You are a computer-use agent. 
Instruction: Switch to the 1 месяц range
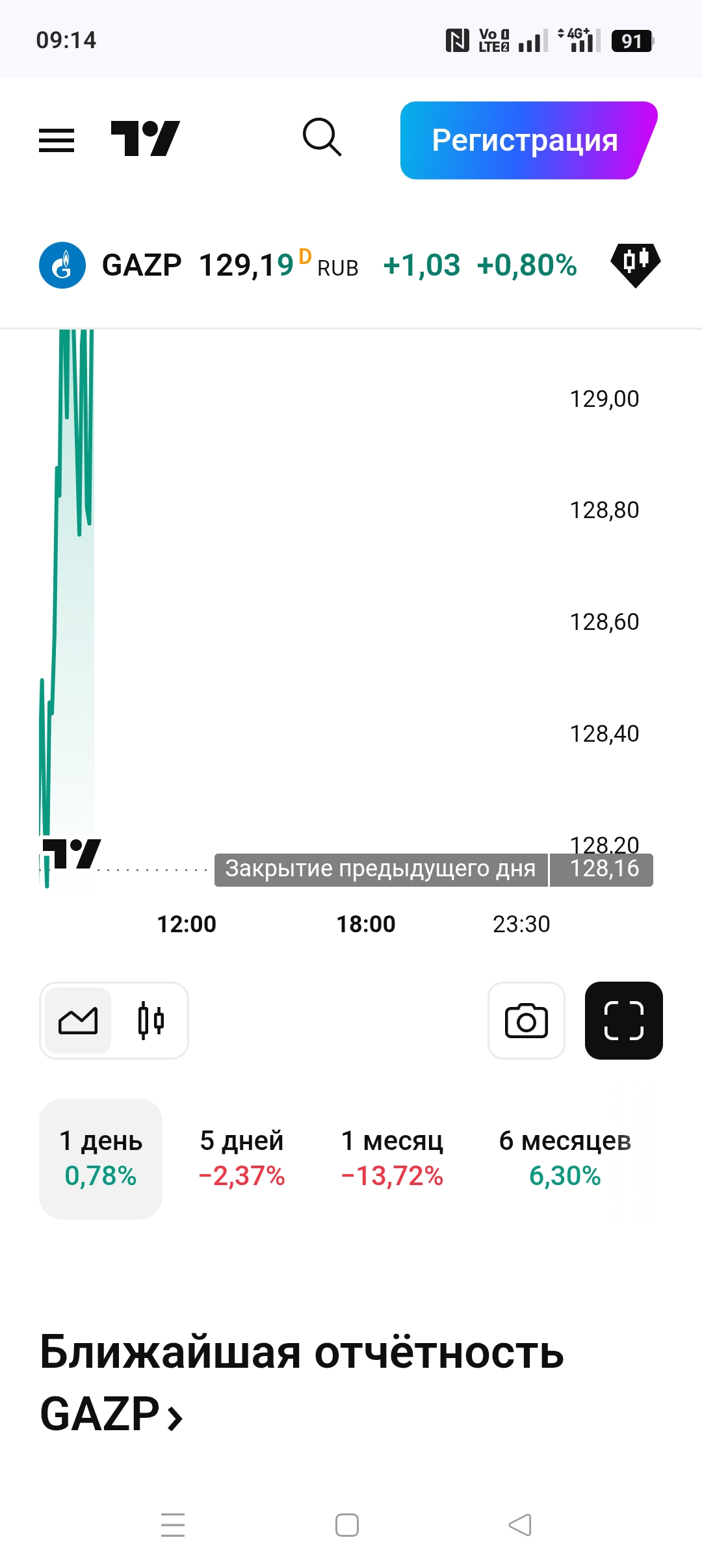click(x=392, y=1158)
